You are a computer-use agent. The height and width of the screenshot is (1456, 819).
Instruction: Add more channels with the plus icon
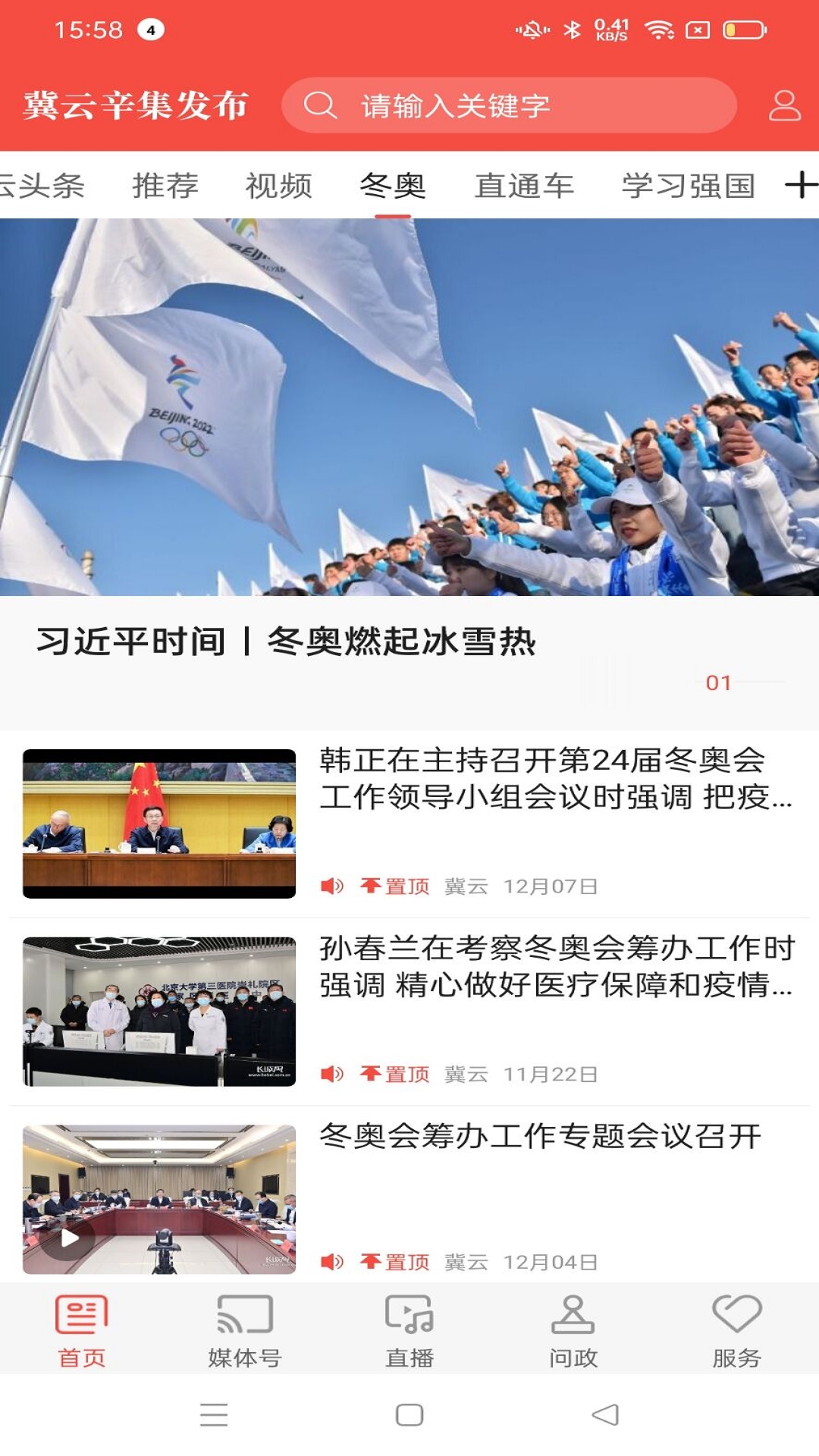[801, 185]
